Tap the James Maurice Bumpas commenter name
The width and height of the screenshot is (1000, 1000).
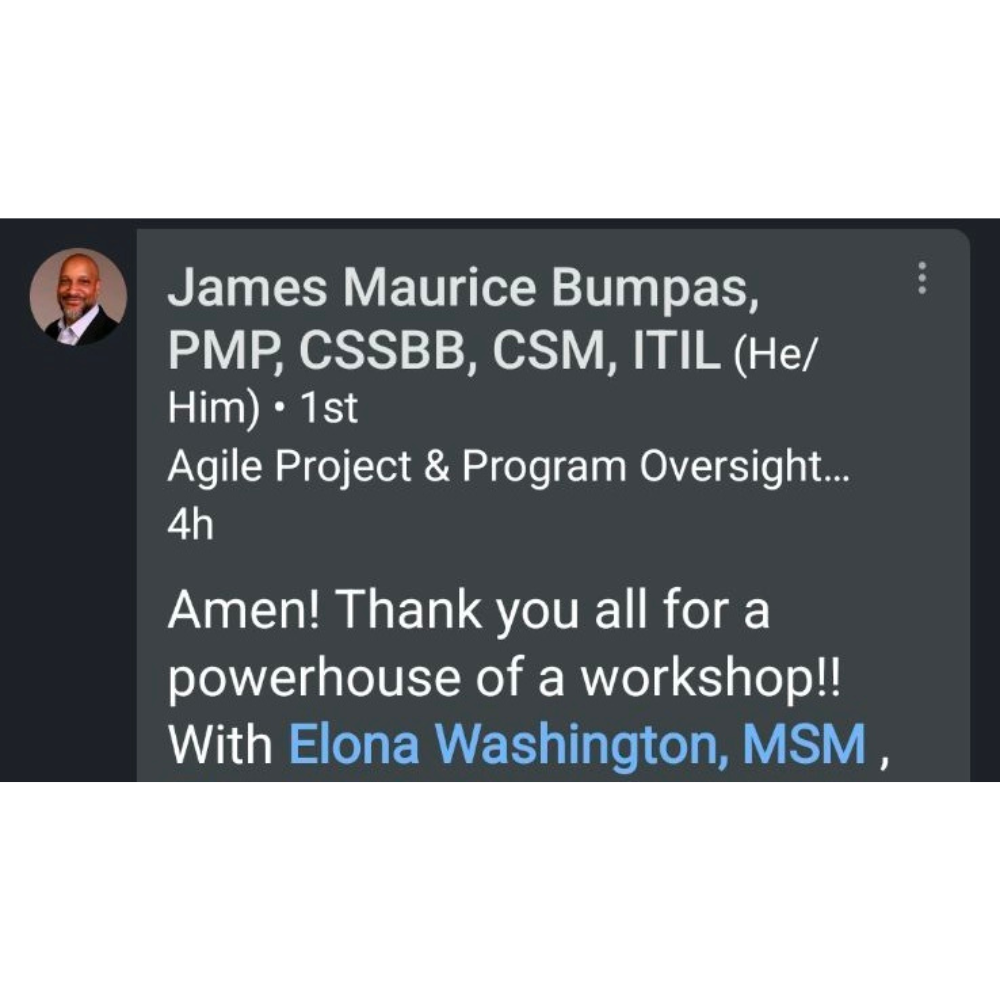[462, 290]
